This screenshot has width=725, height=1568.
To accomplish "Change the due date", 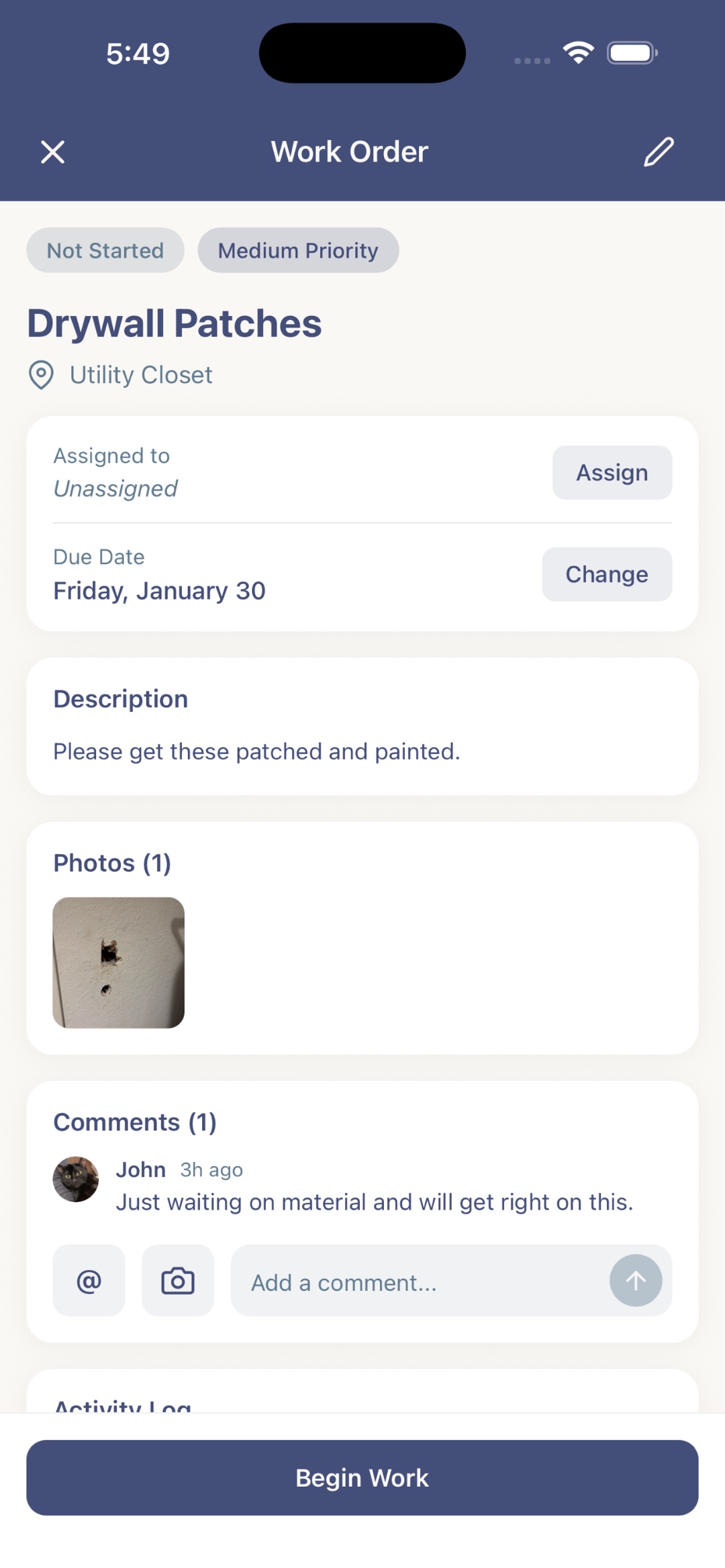I will 606,574.
